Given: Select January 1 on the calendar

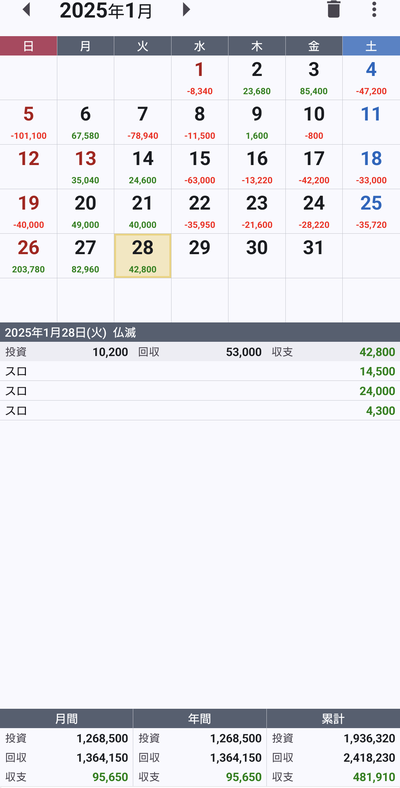Looking at the screenshot, I should pos(199,78).
